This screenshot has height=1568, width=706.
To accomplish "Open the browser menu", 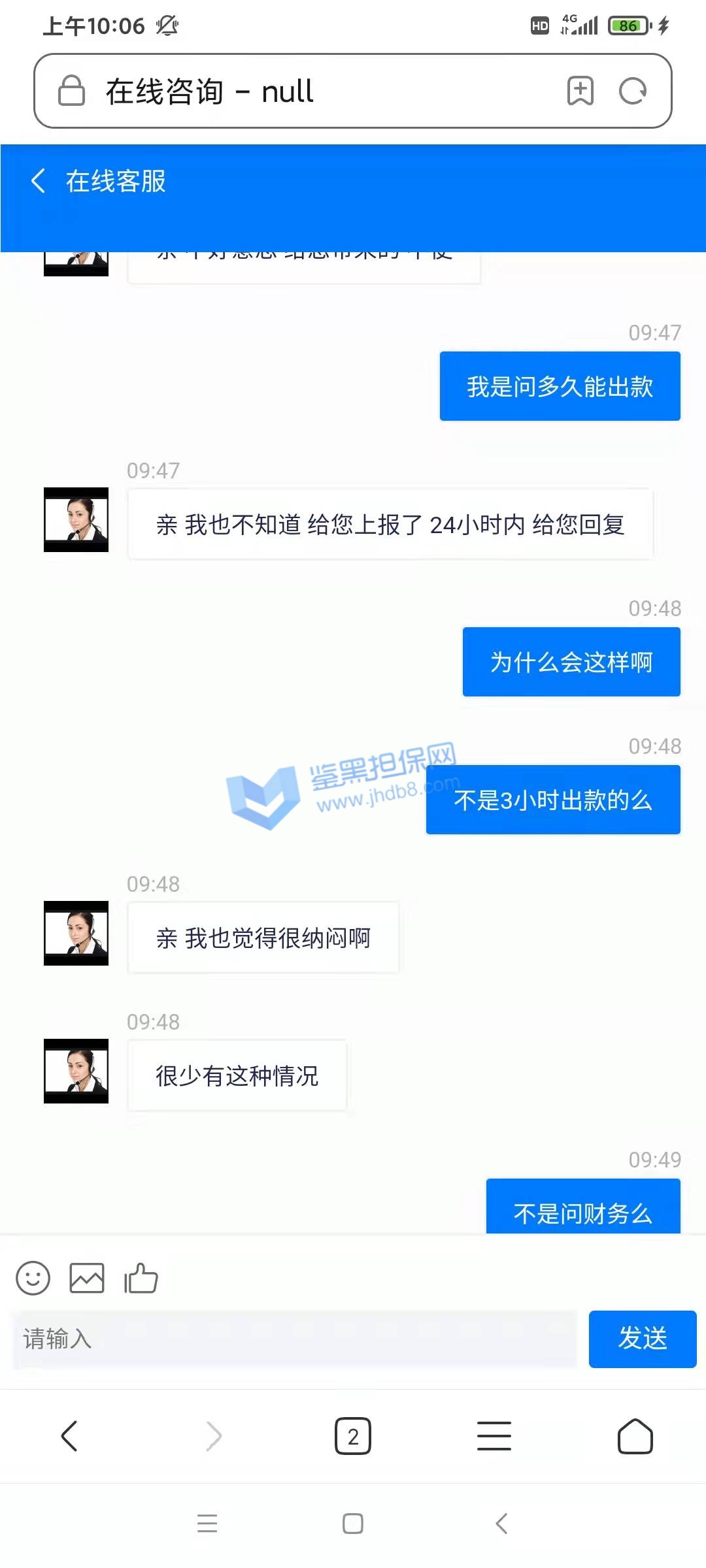I will 494,1436.
